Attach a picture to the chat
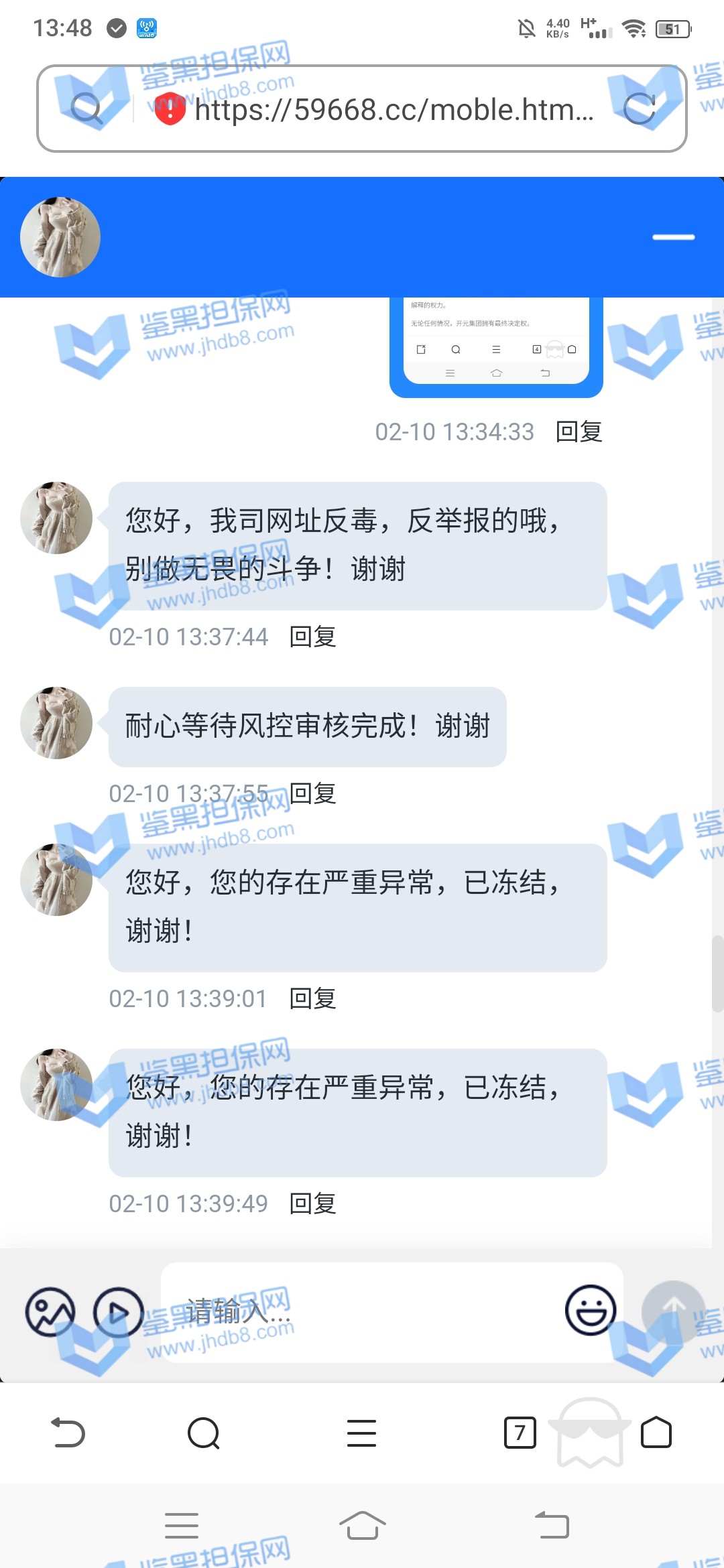724x1568 pixels. (x=50, y=1312)
